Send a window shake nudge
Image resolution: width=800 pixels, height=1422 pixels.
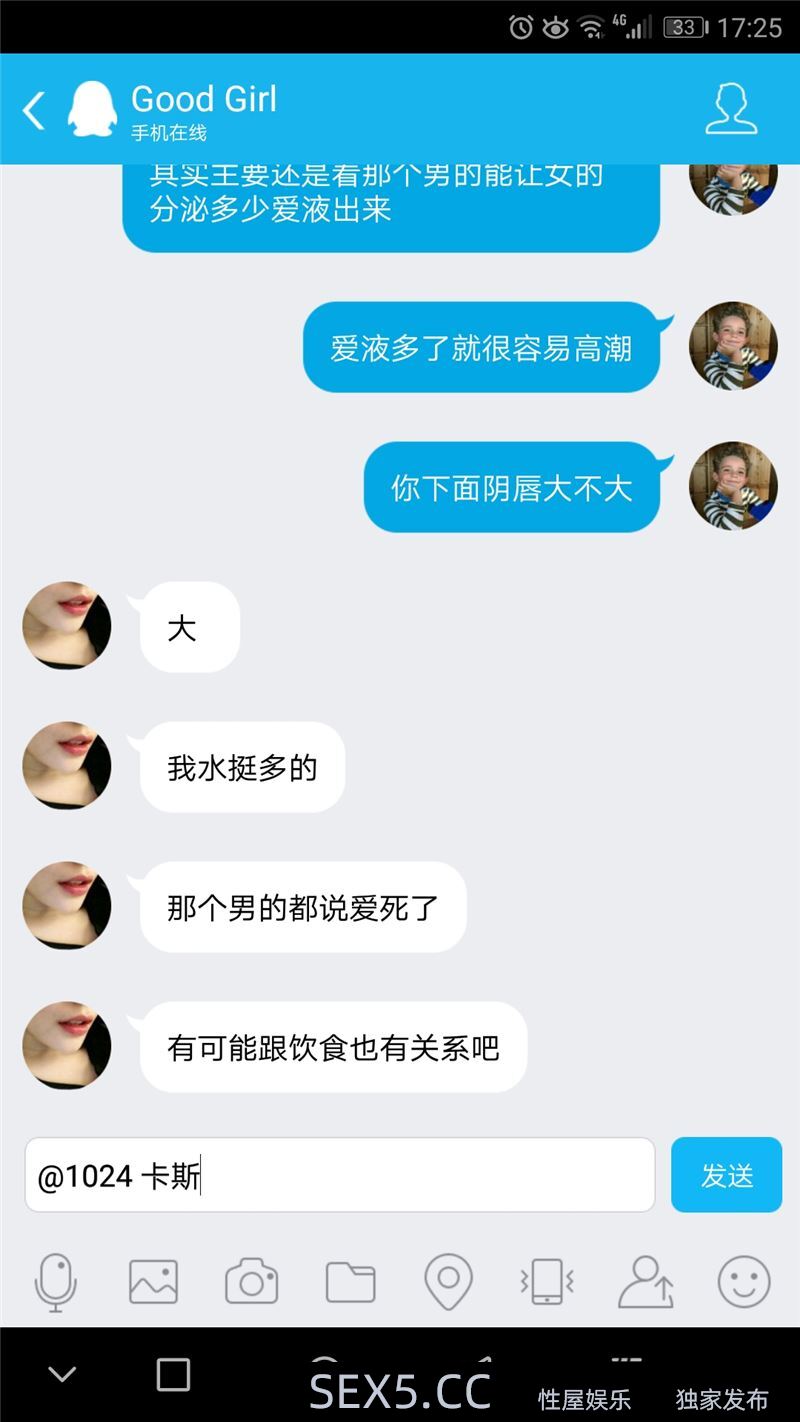tap(547, 1281)
